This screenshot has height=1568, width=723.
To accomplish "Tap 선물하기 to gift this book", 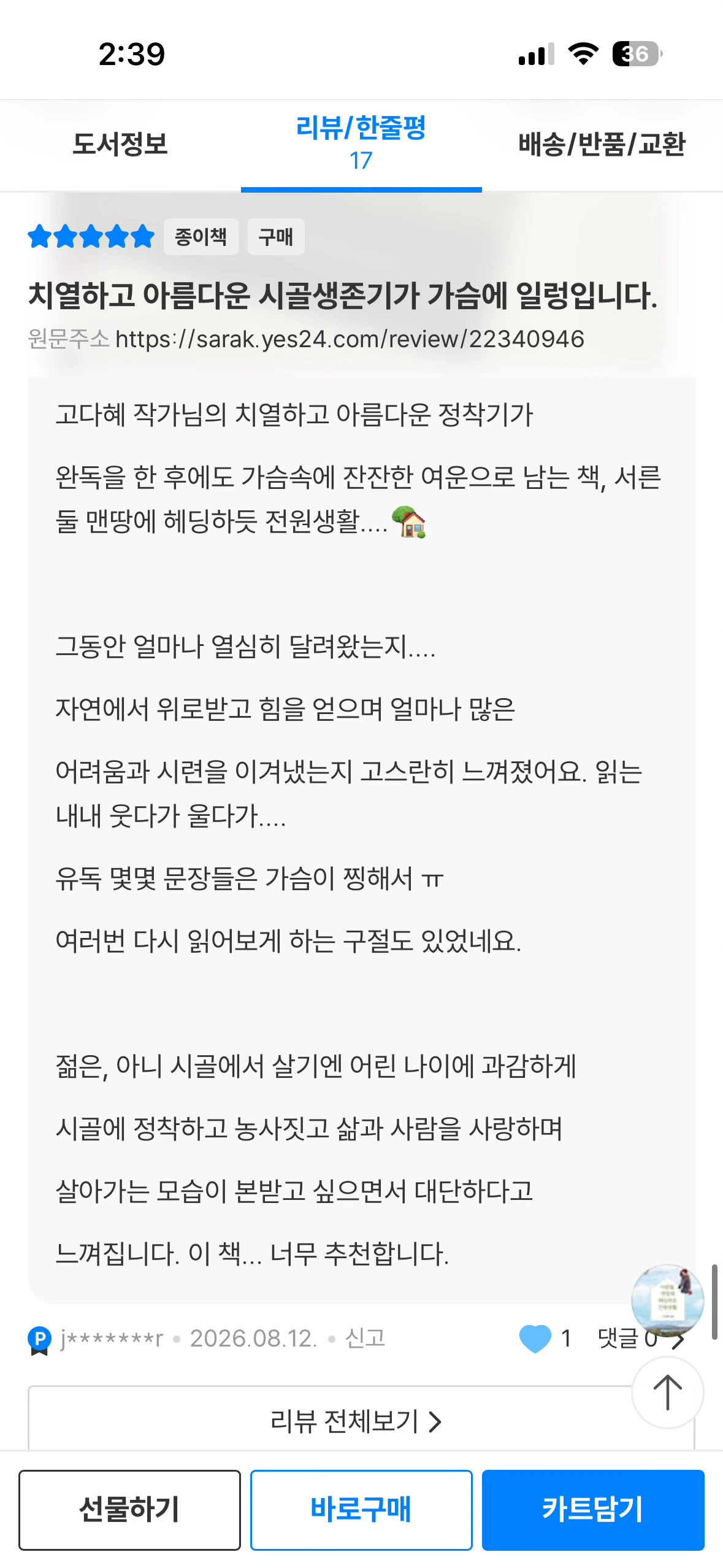I will coord(129,1510).
